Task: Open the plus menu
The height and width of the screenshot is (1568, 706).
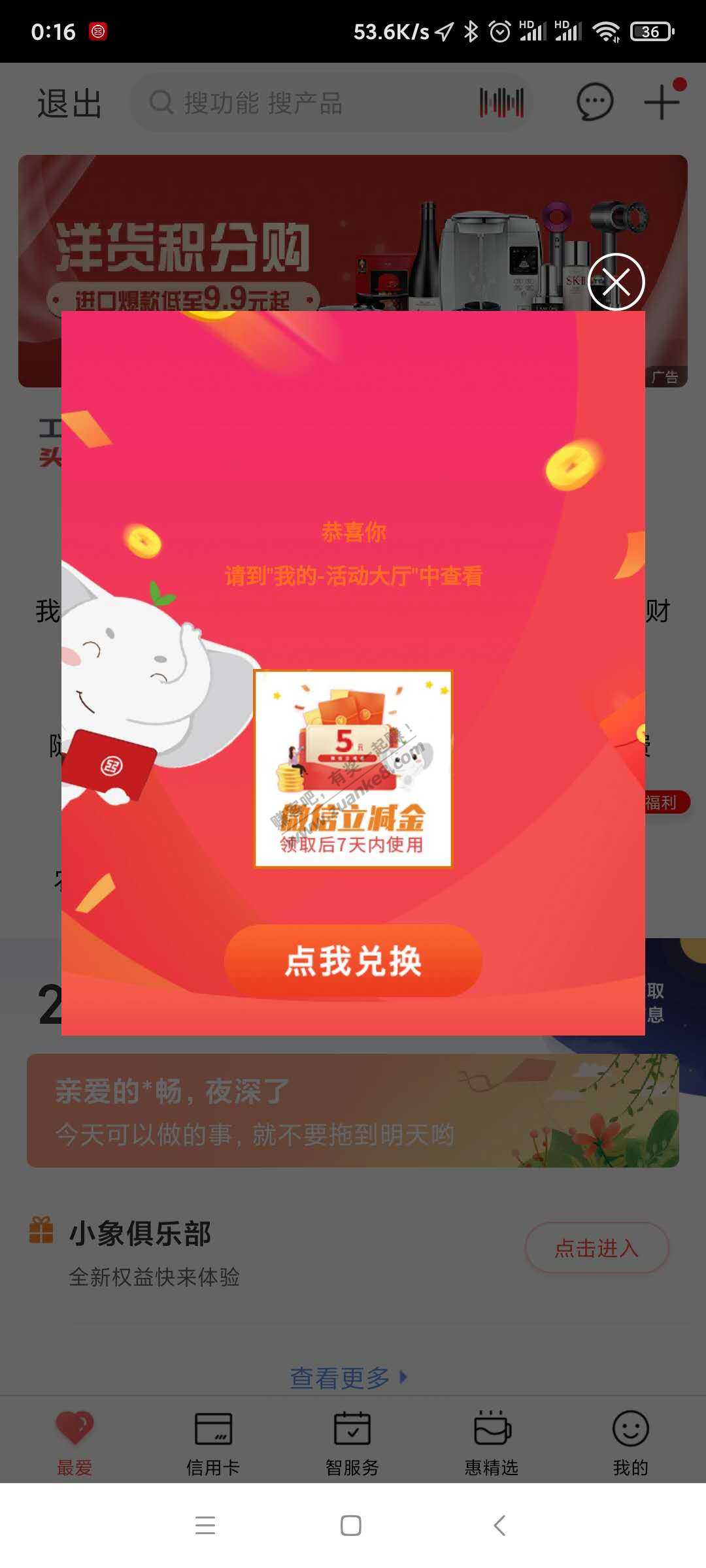Action: (662, 103)
